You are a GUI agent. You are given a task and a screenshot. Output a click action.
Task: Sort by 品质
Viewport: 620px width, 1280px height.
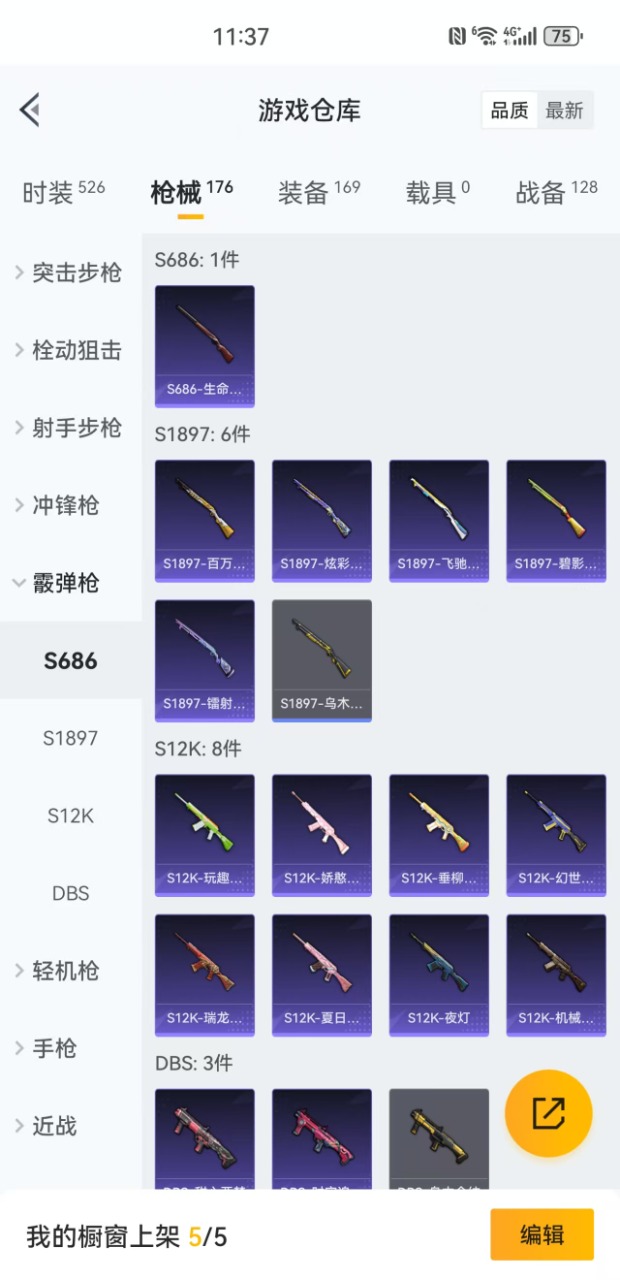(x=510, y=111)
